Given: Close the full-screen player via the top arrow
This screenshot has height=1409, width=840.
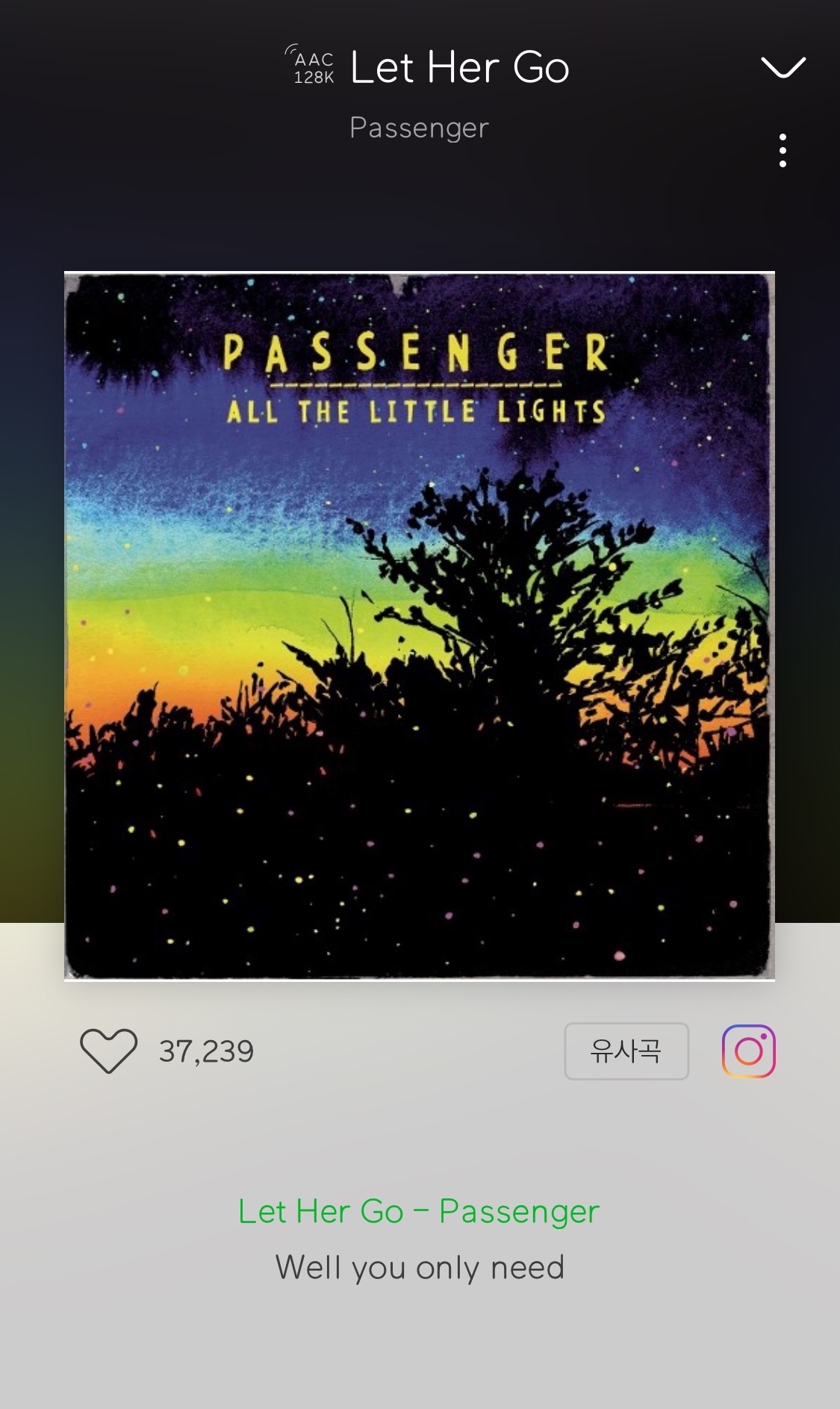Looking at the screenshot, I should coord(783,68).
